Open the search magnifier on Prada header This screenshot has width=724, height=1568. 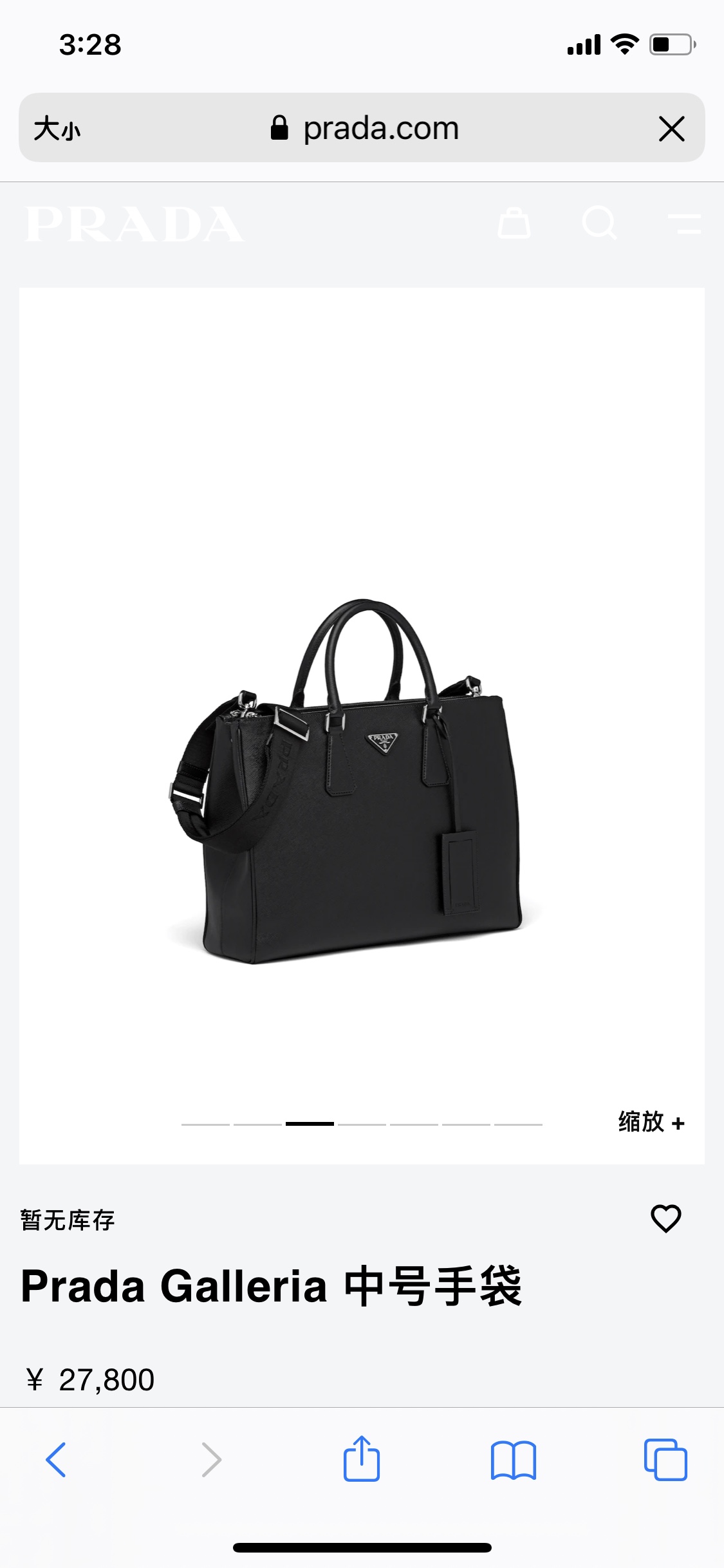click(x=599, y=223)
